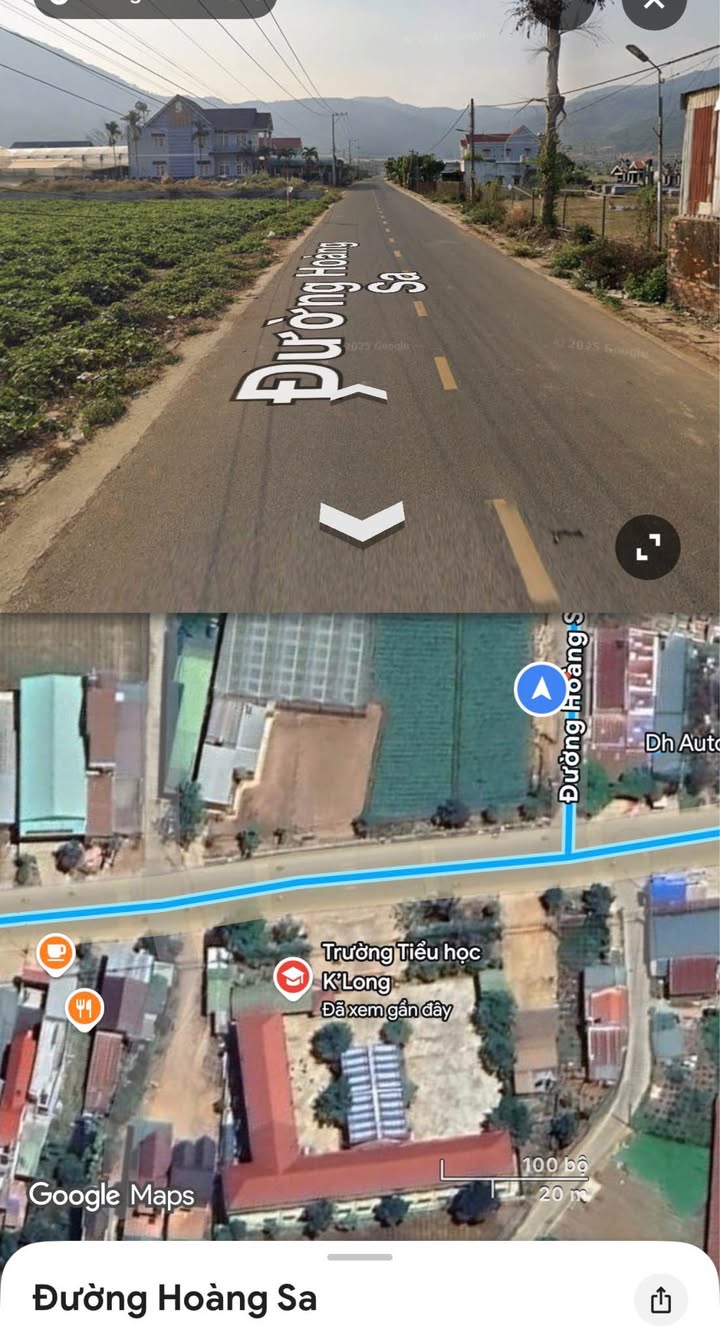Open Trường Tiểu học K'Long school marker
This screenshot has width=720, height=1339.
(293, 978)
